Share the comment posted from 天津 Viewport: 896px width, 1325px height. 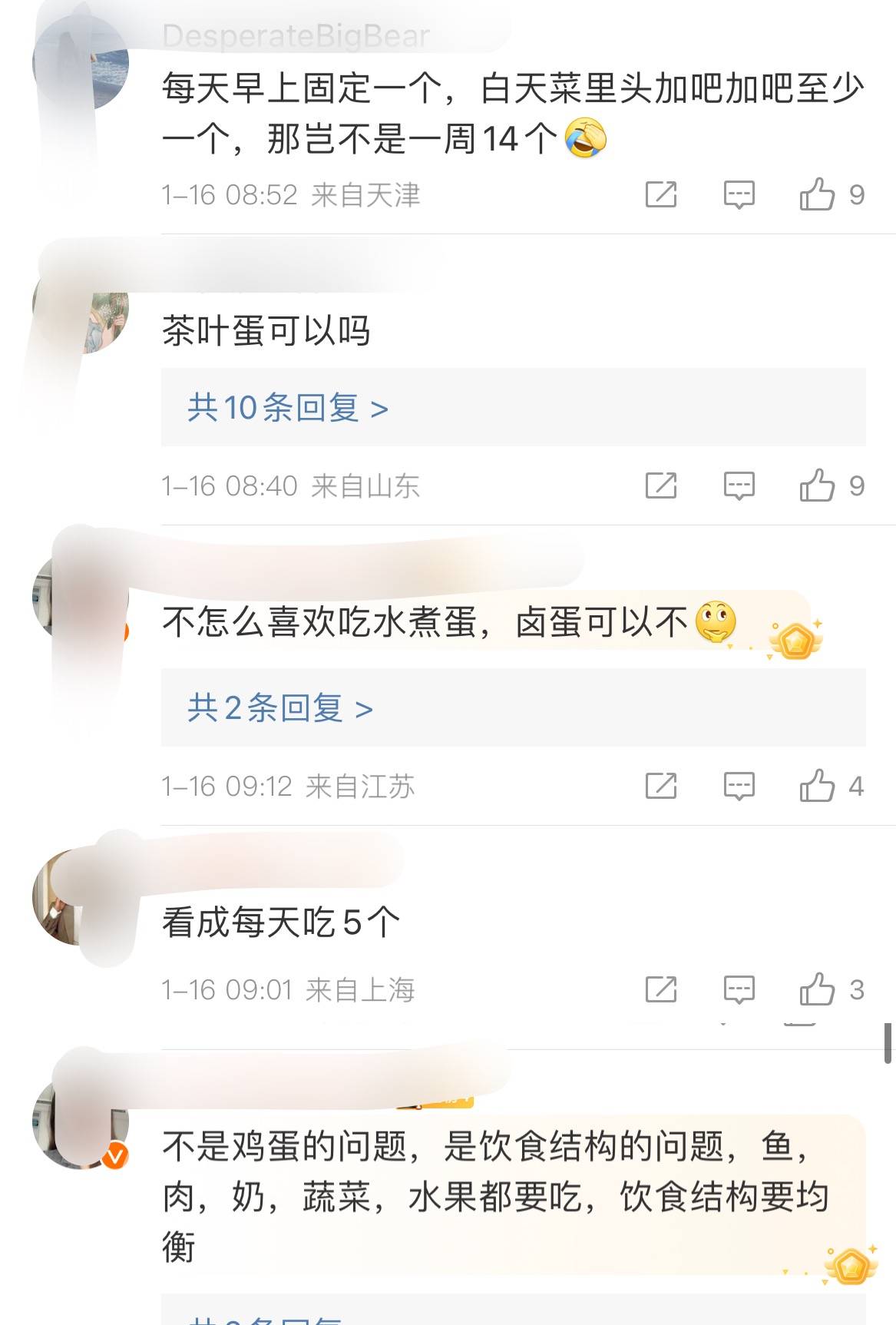[661, 194]
